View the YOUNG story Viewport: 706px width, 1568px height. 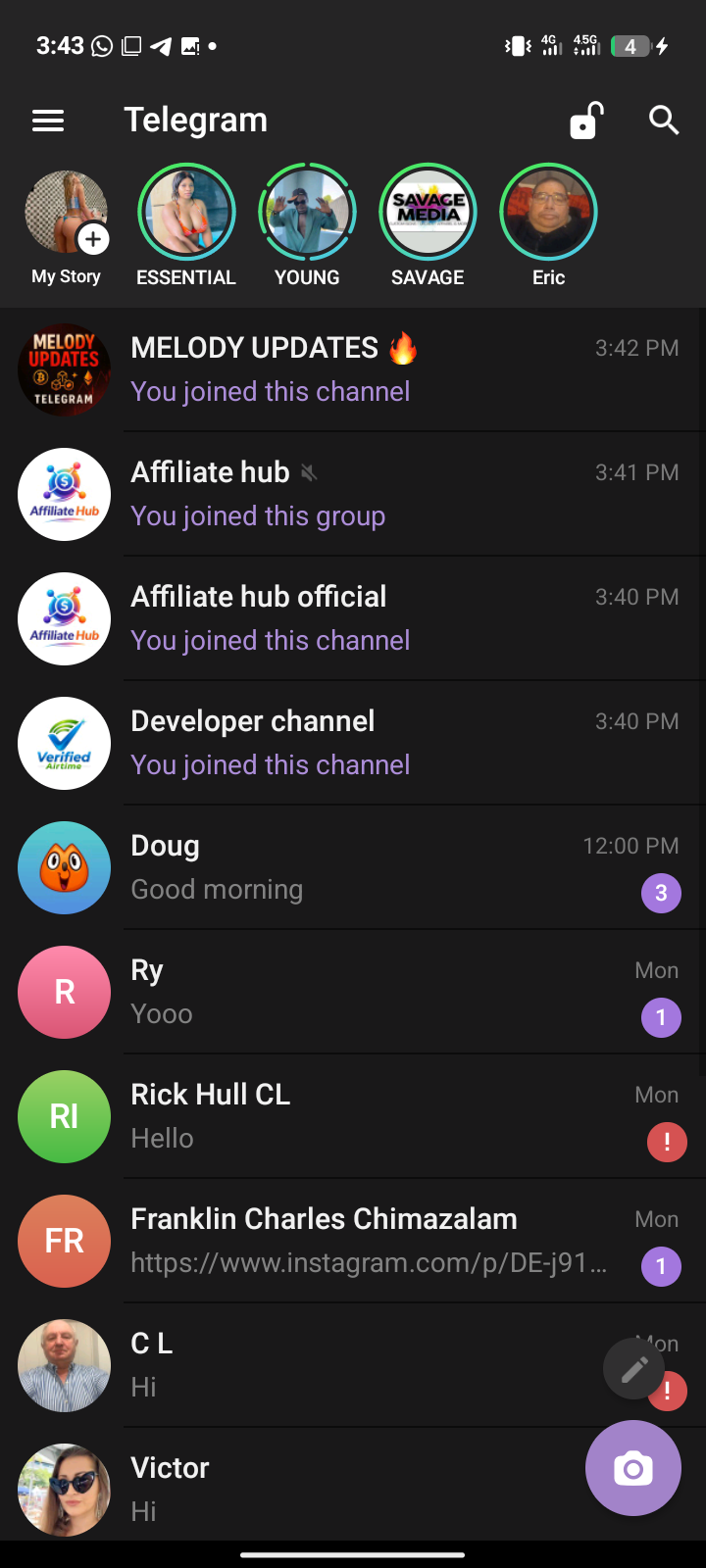click(307, 213)
